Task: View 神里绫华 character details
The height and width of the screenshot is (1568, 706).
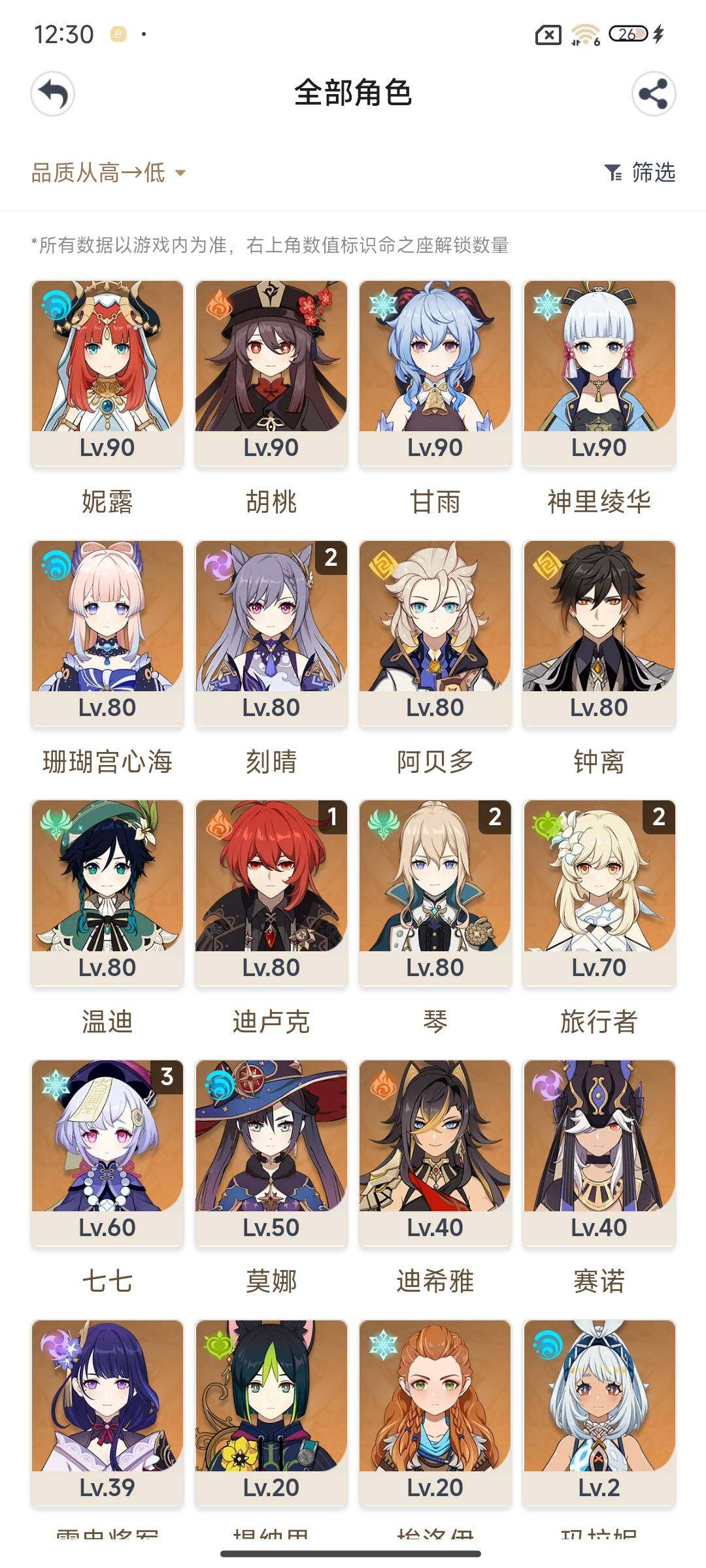Action: click(x=599, y=372)
